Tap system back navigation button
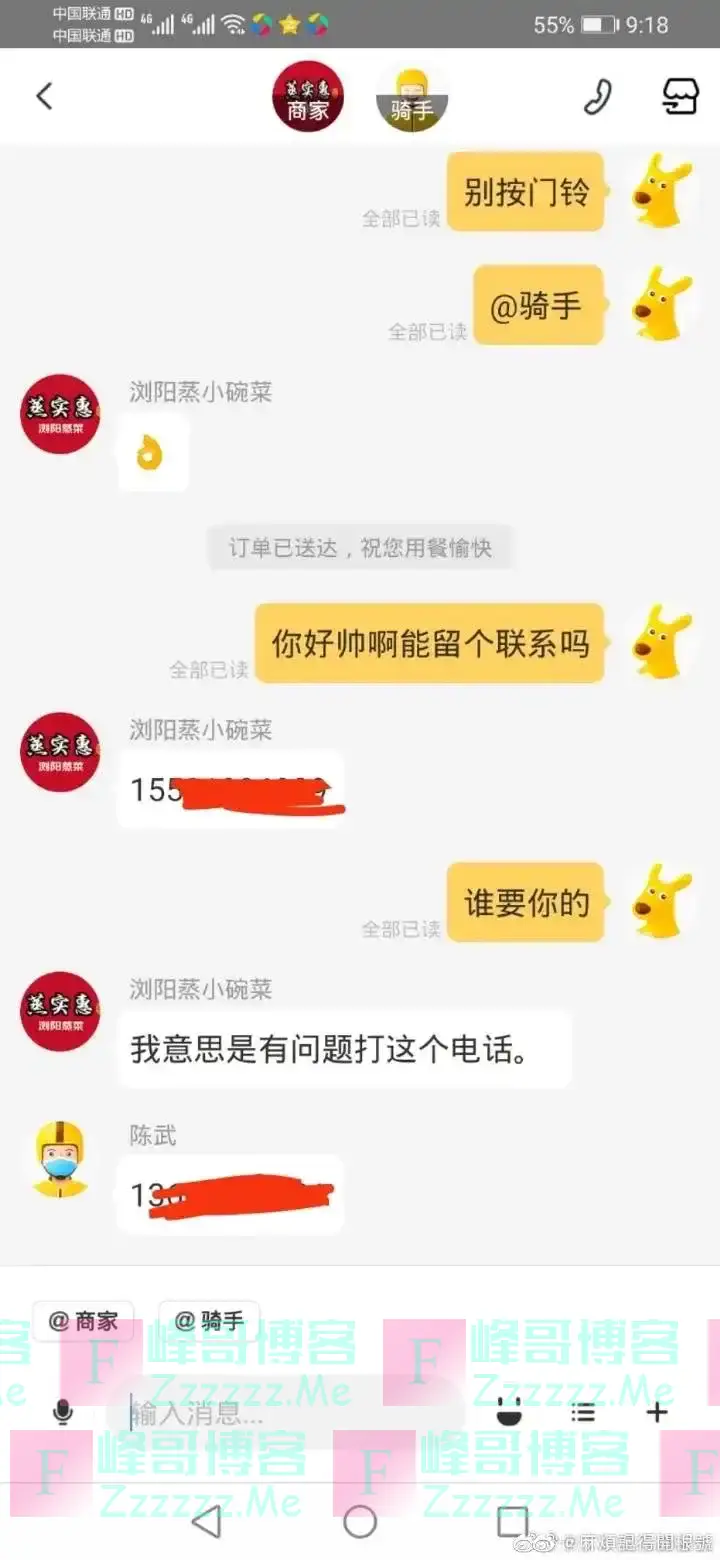 point(206,1521)
